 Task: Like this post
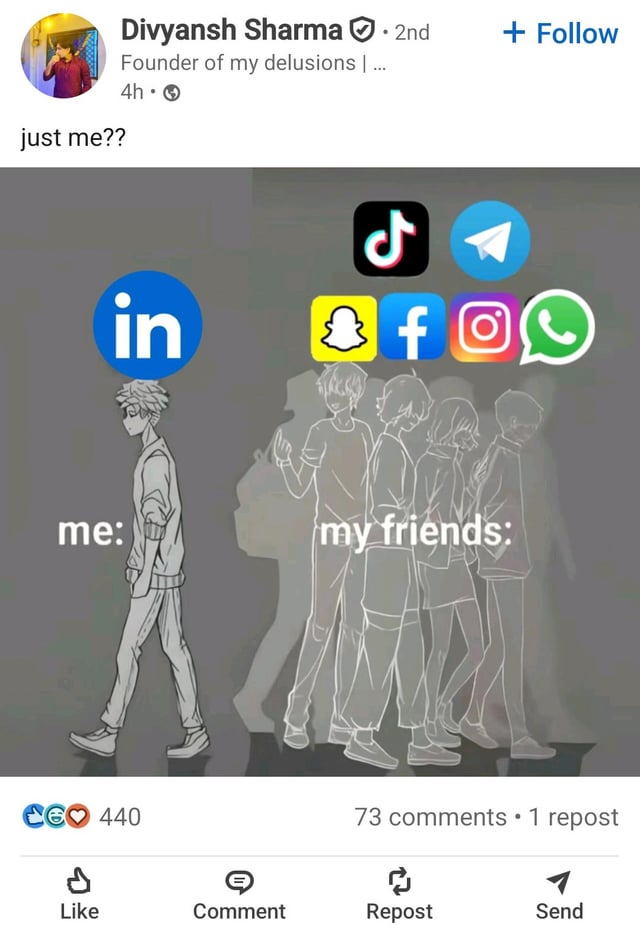click(79, 894)
